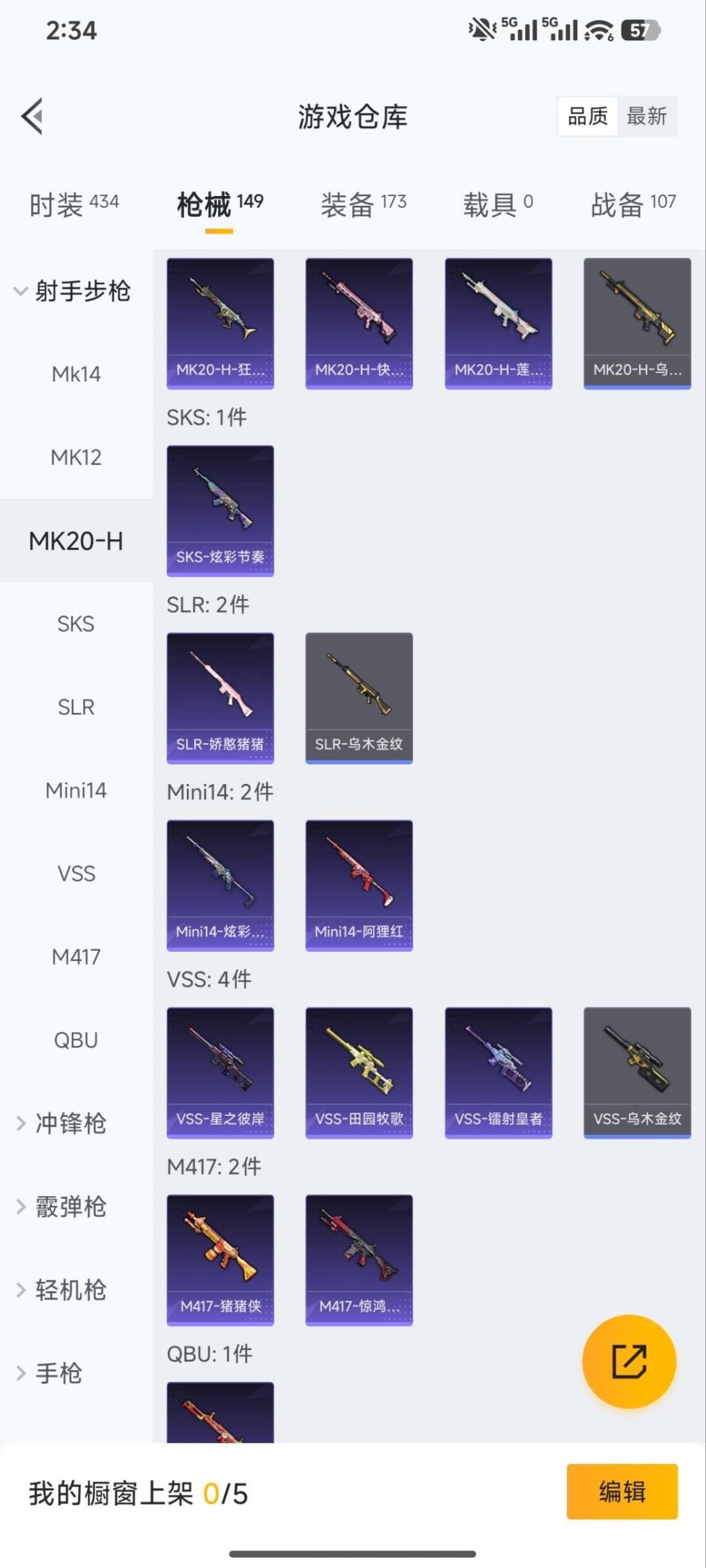This screenshot has width=706, height=1568.
Task: Open the 战备 tab
Action: coord(633,204)
